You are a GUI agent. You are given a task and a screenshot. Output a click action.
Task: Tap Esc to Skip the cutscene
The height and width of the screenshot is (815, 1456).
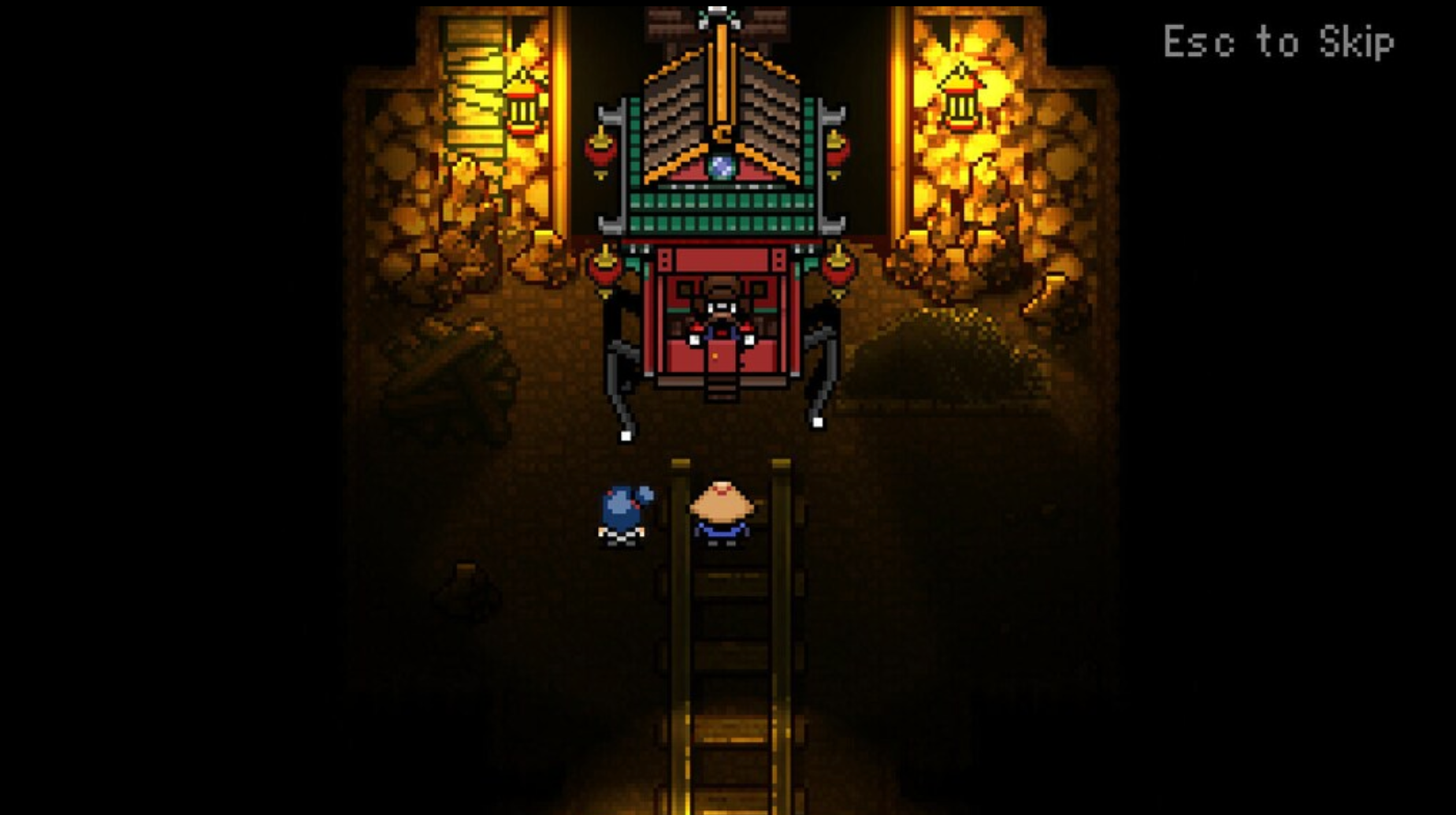[x=1278, y=42]
